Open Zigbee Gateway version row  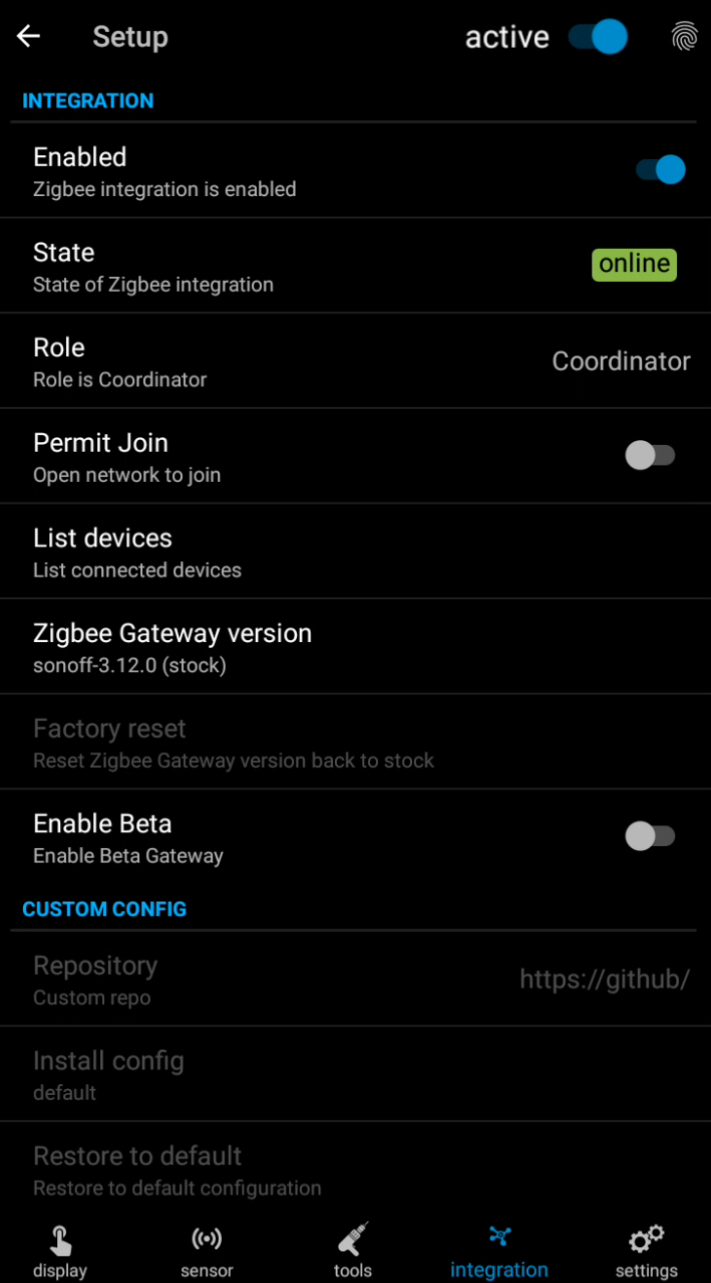tap(355, 647)
